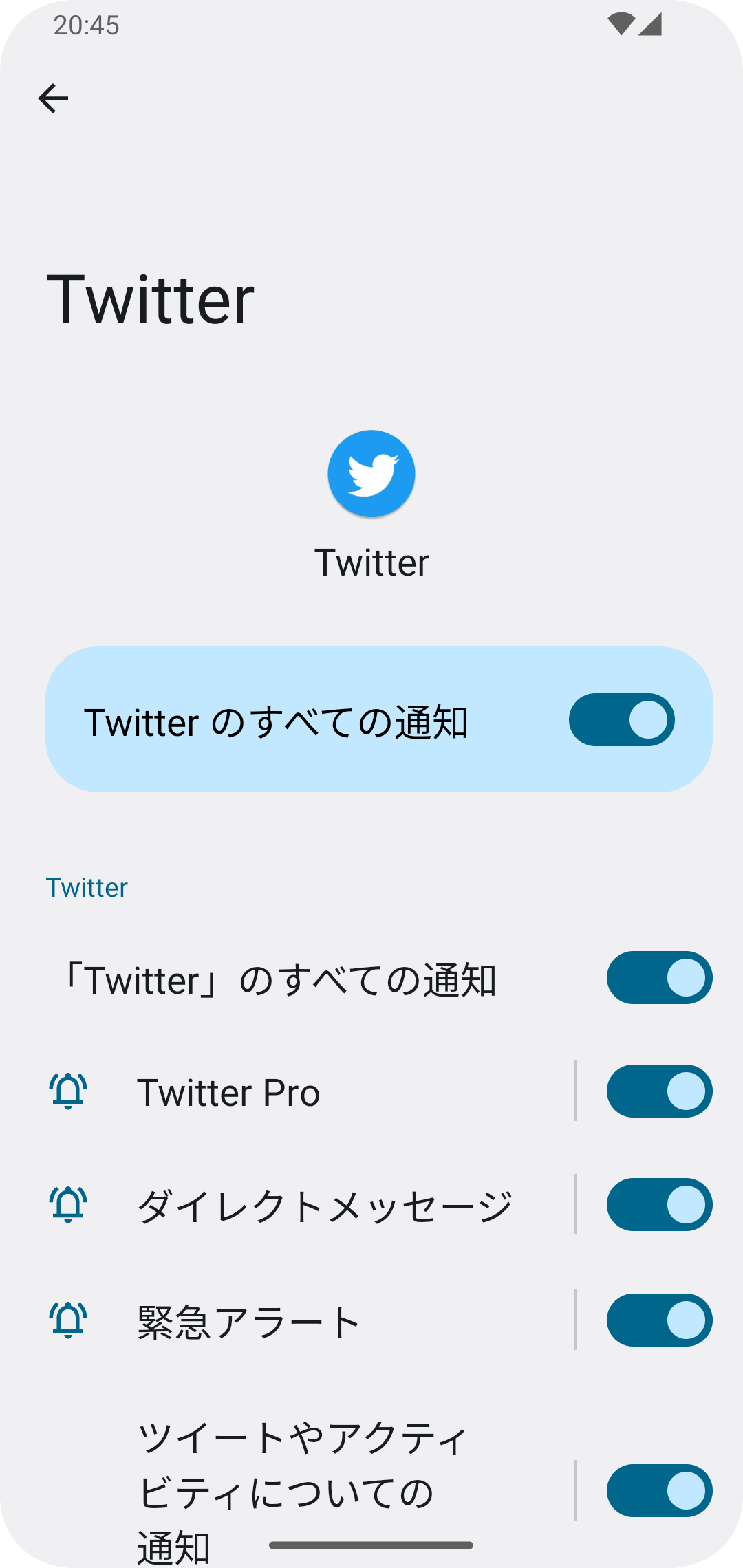Go back using the top-left arrow
Image resolution: width=743 pixels, height=1568 pixels.
point(53,98)
